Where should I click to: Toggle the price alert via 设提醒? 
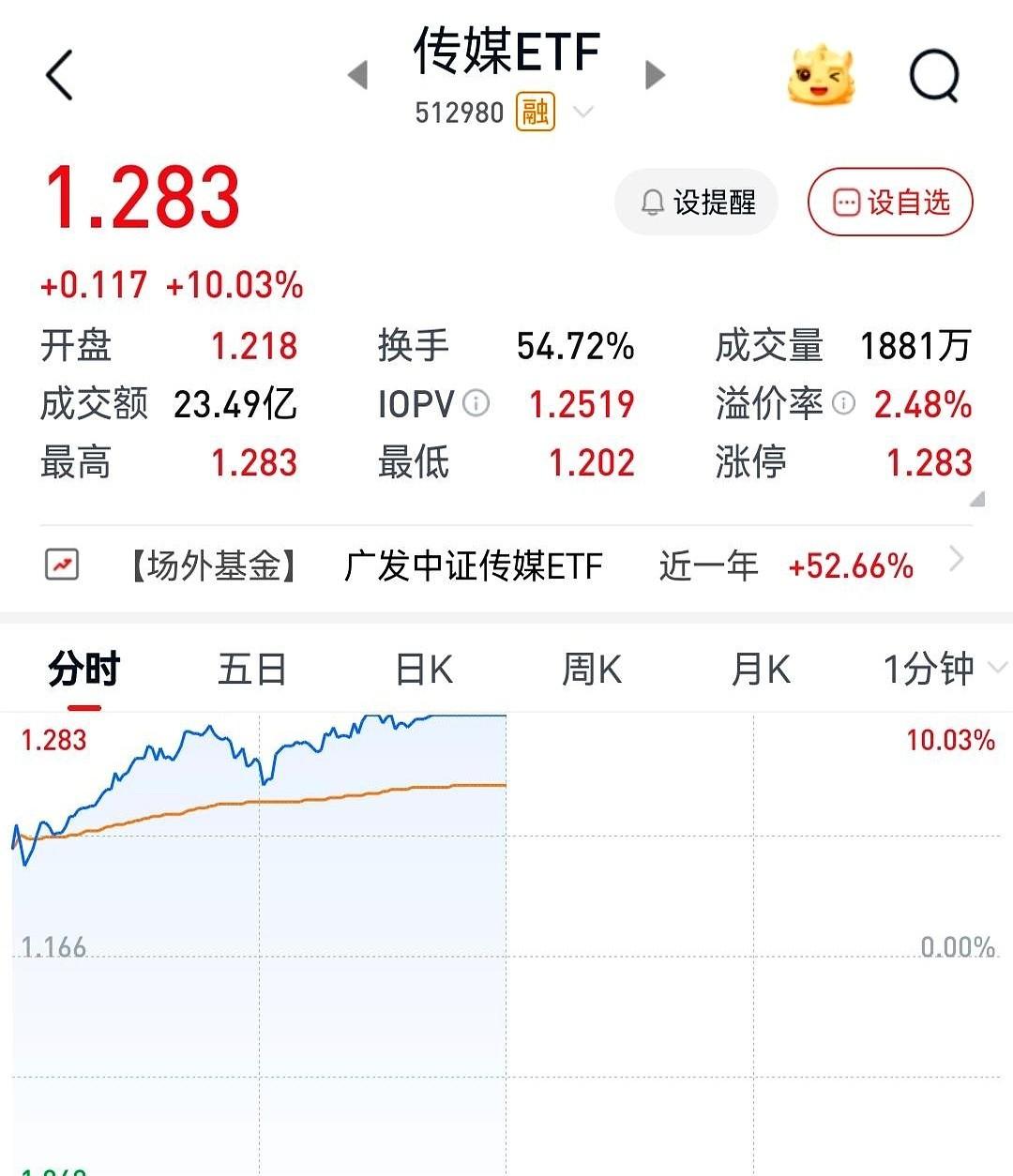[696, 202]
